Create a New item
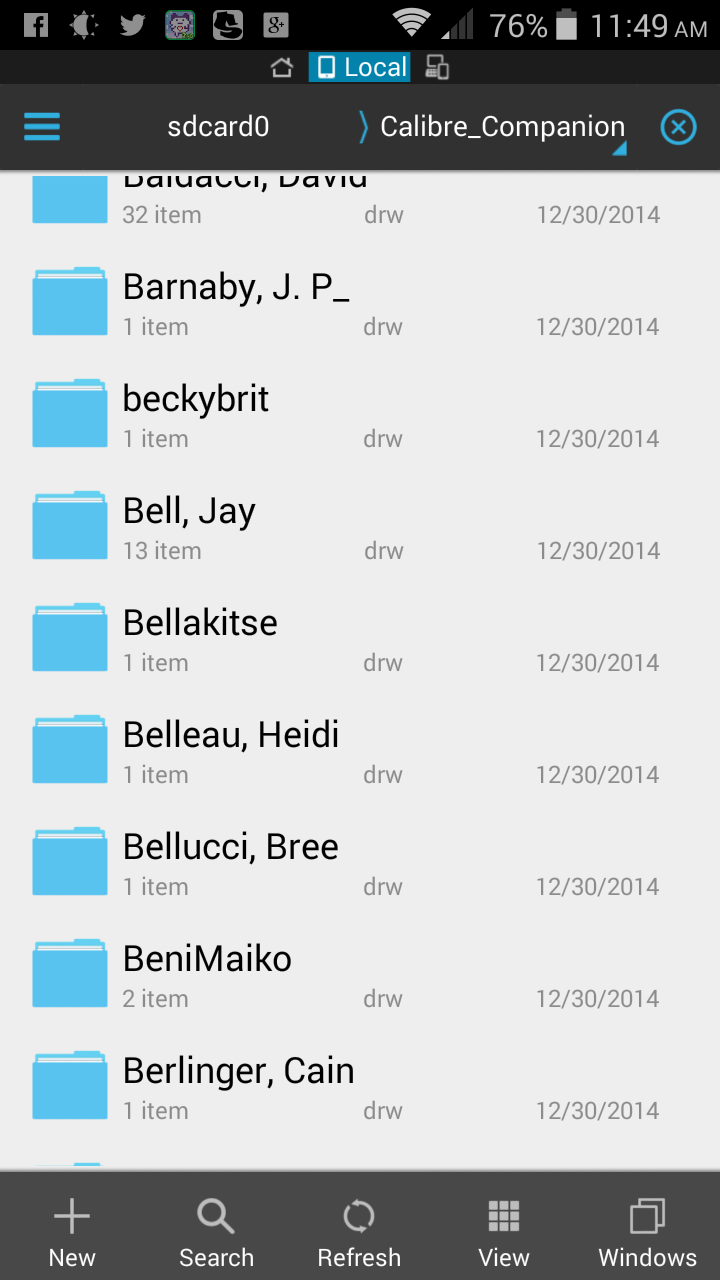Screen dimensions: 720x1280 tap(72, 1232)
